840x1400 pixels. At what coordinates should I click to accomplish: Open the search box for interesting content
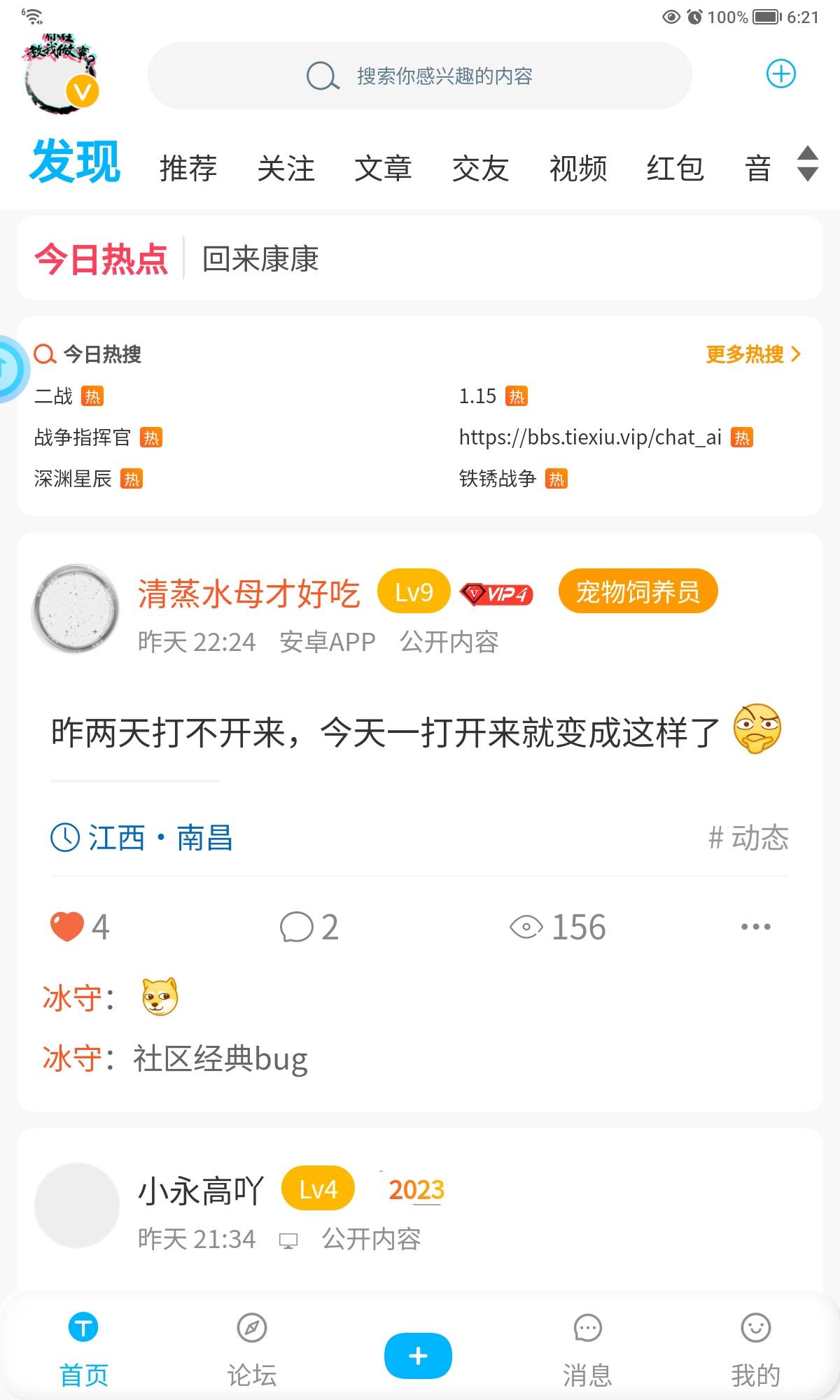coord(420,76)
